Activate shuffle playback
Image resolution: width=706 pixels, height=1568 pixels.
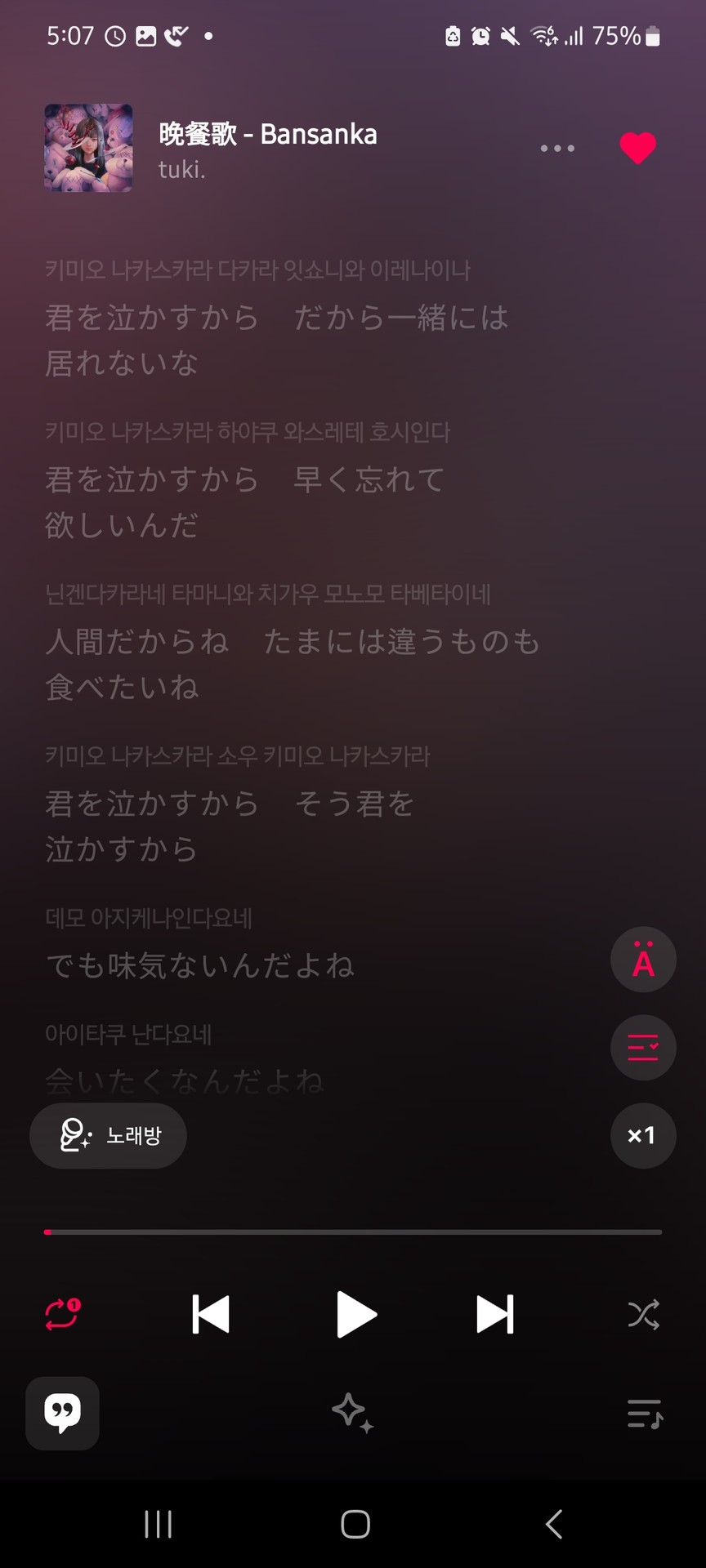click(x=645, y=1314)
